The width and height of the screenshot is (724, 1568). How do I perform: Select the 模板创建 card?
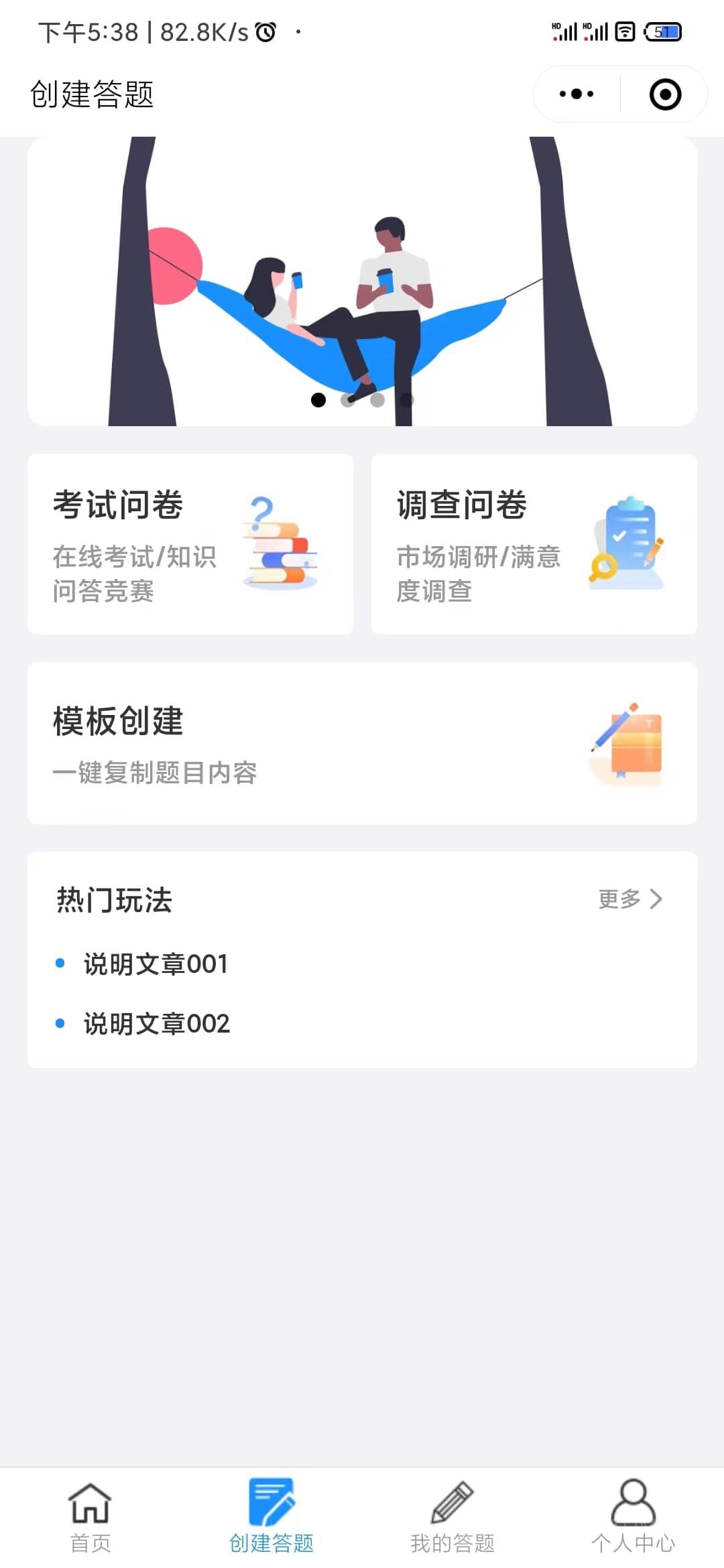362,743
